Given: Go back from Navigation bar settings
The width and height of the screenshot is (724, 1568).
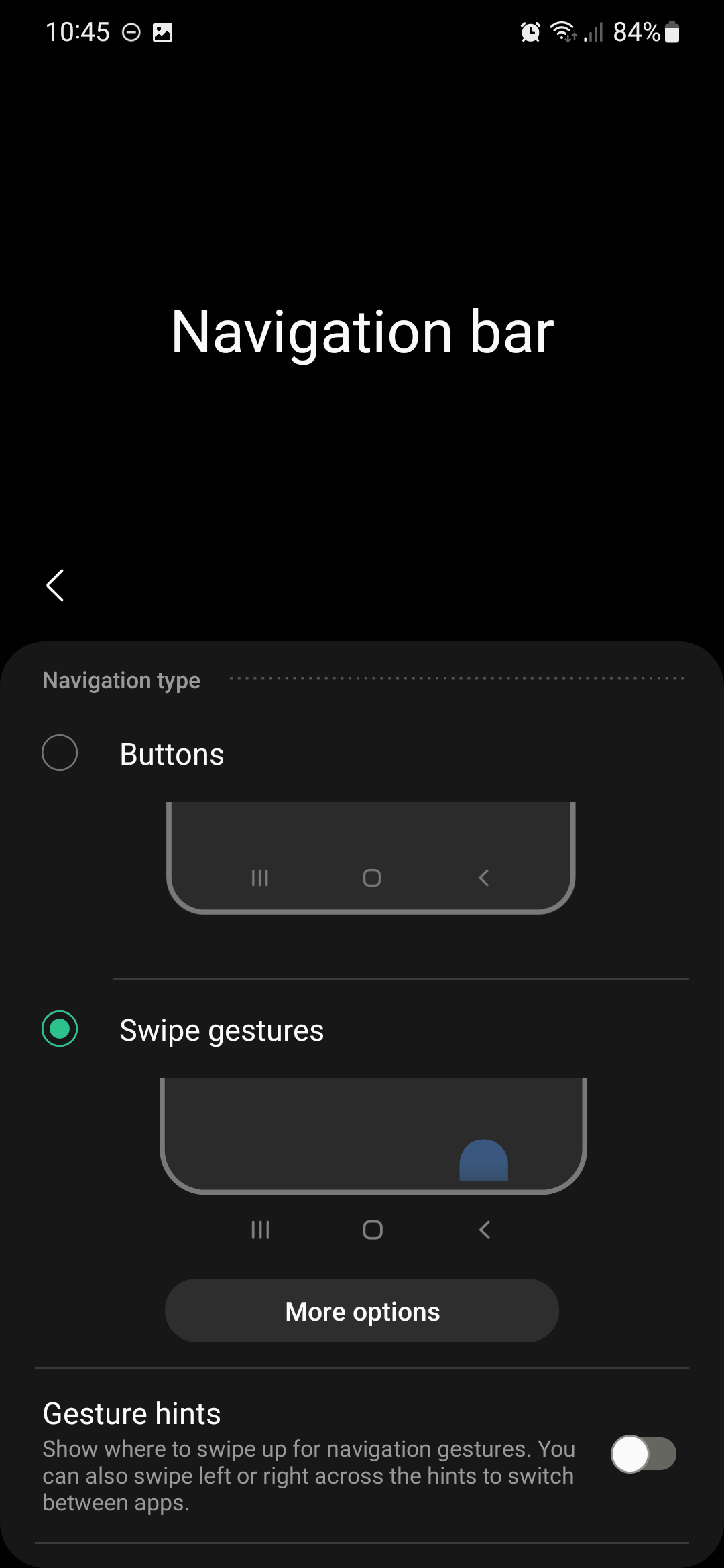Looking at the screenshot, I should coord(55,586).
